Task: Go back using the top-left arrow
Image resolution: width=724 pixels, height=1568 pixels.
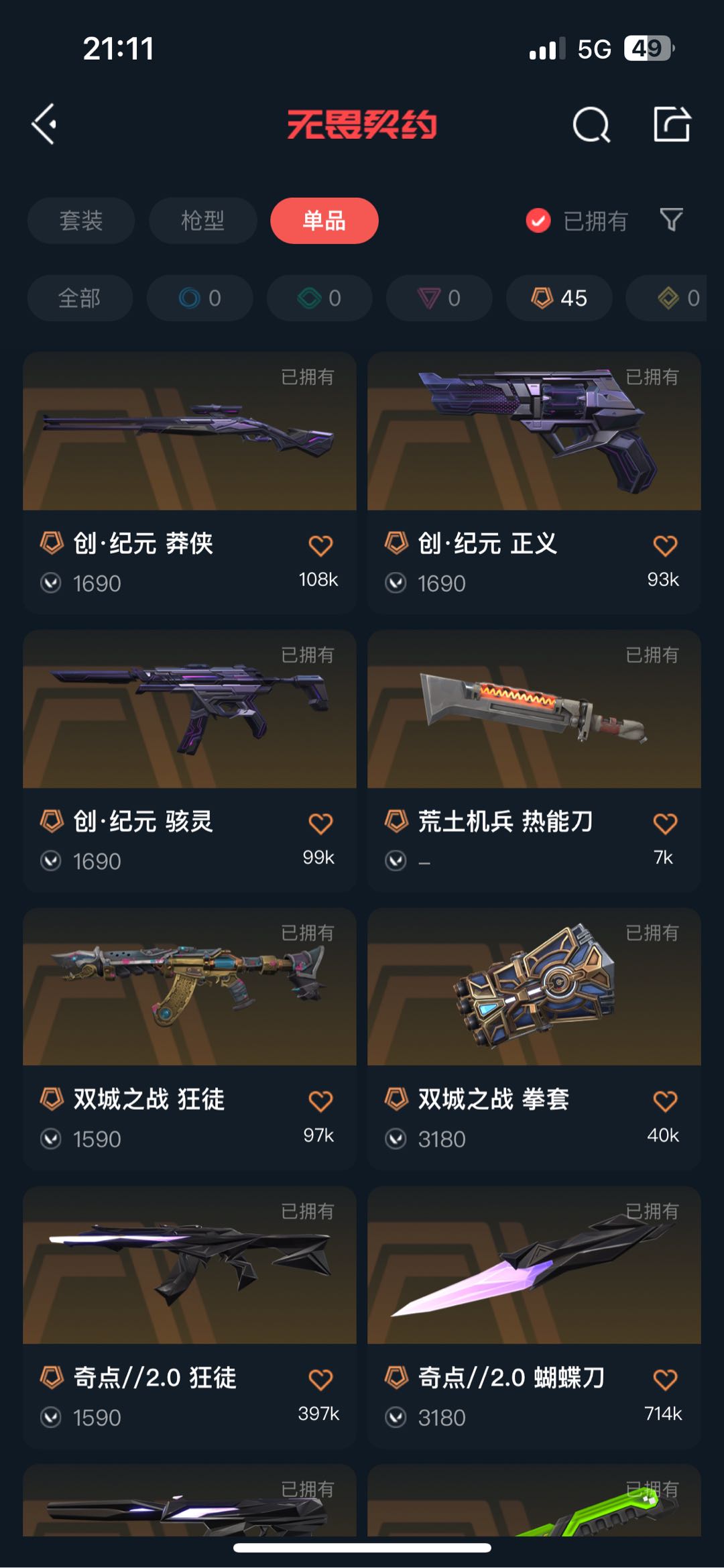Action: [44, 124]
